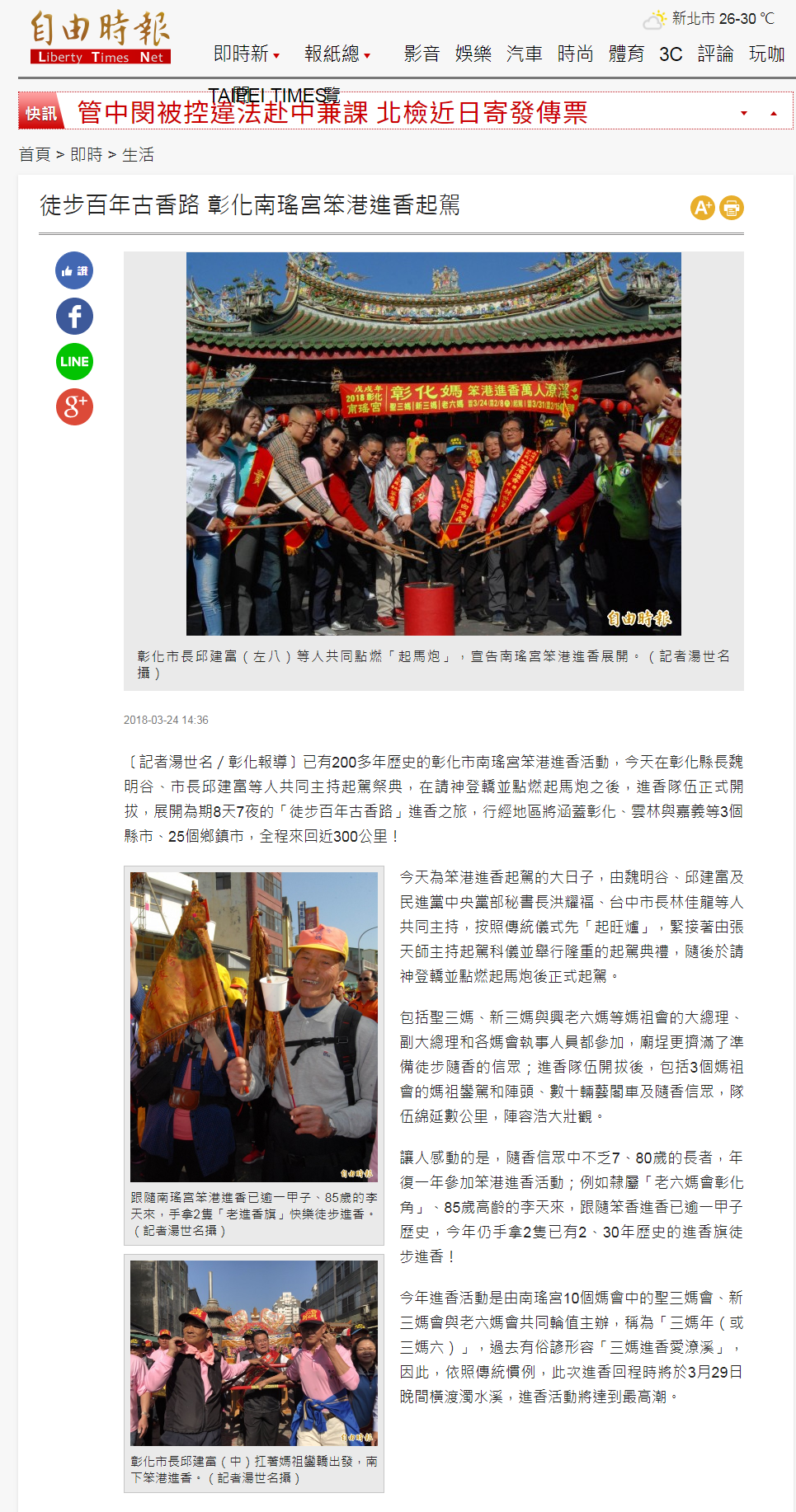
Task: Share article on Google Plus
Action: coord(74,407)
